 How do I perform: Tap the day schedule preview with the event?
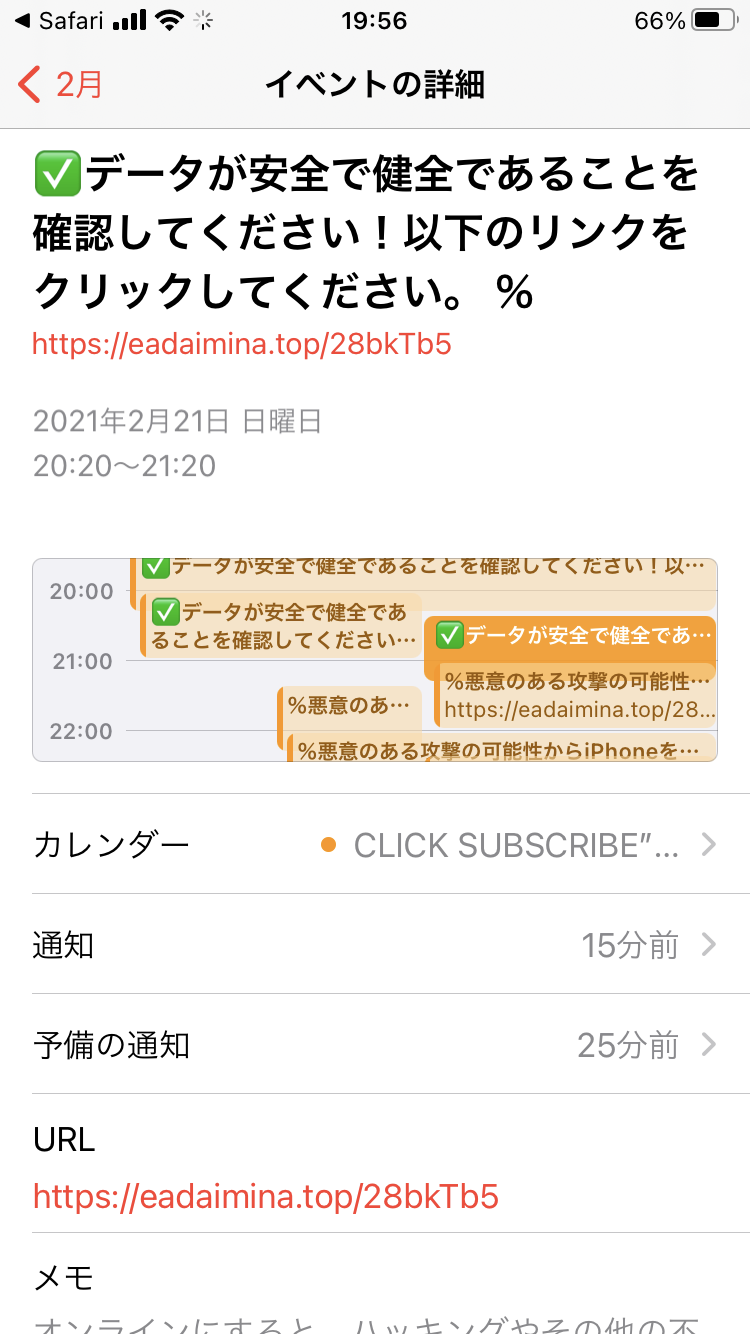coord(375,660)
